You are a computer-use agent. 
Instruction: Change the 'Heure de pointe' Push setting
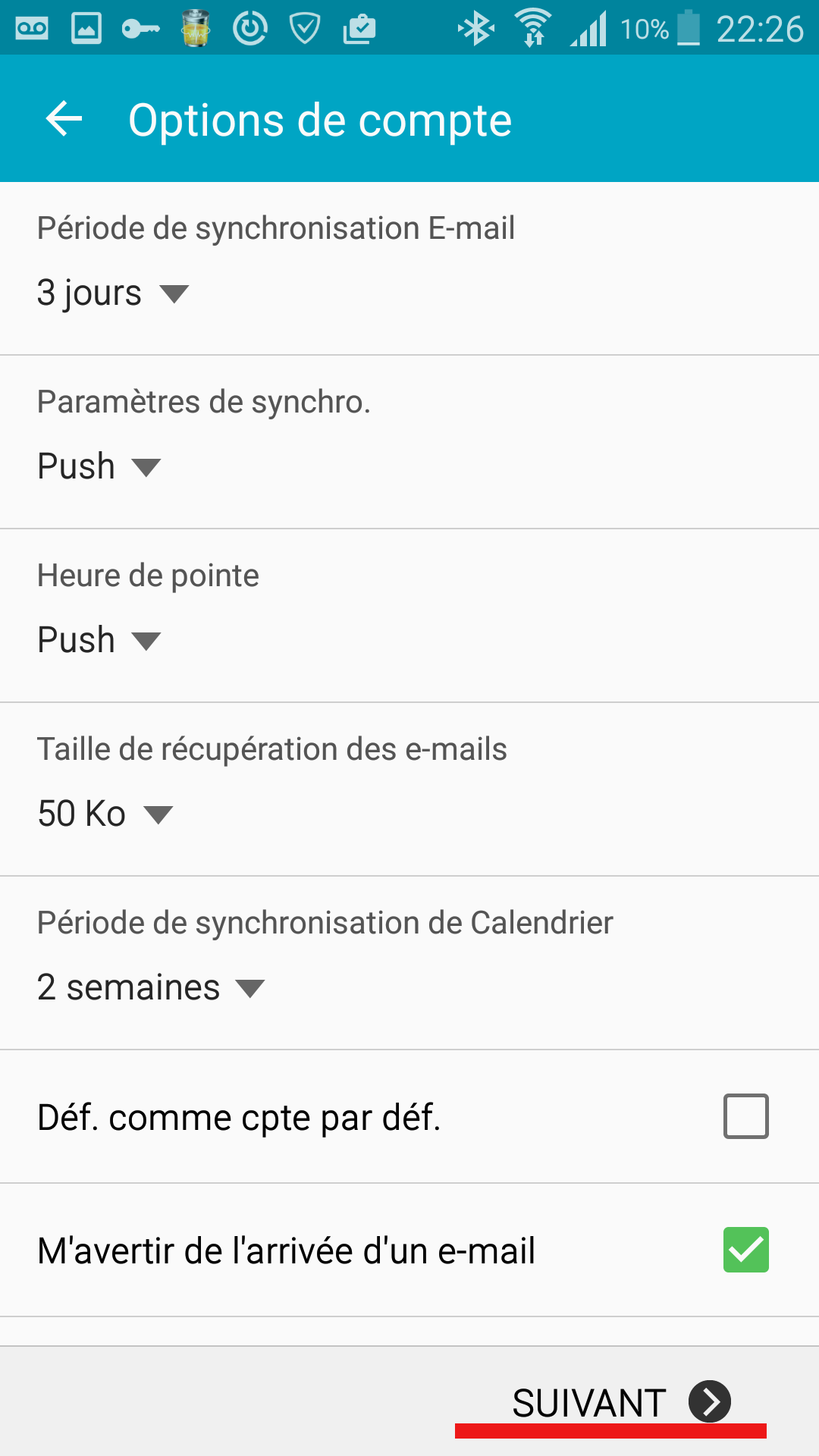[99, 640]
